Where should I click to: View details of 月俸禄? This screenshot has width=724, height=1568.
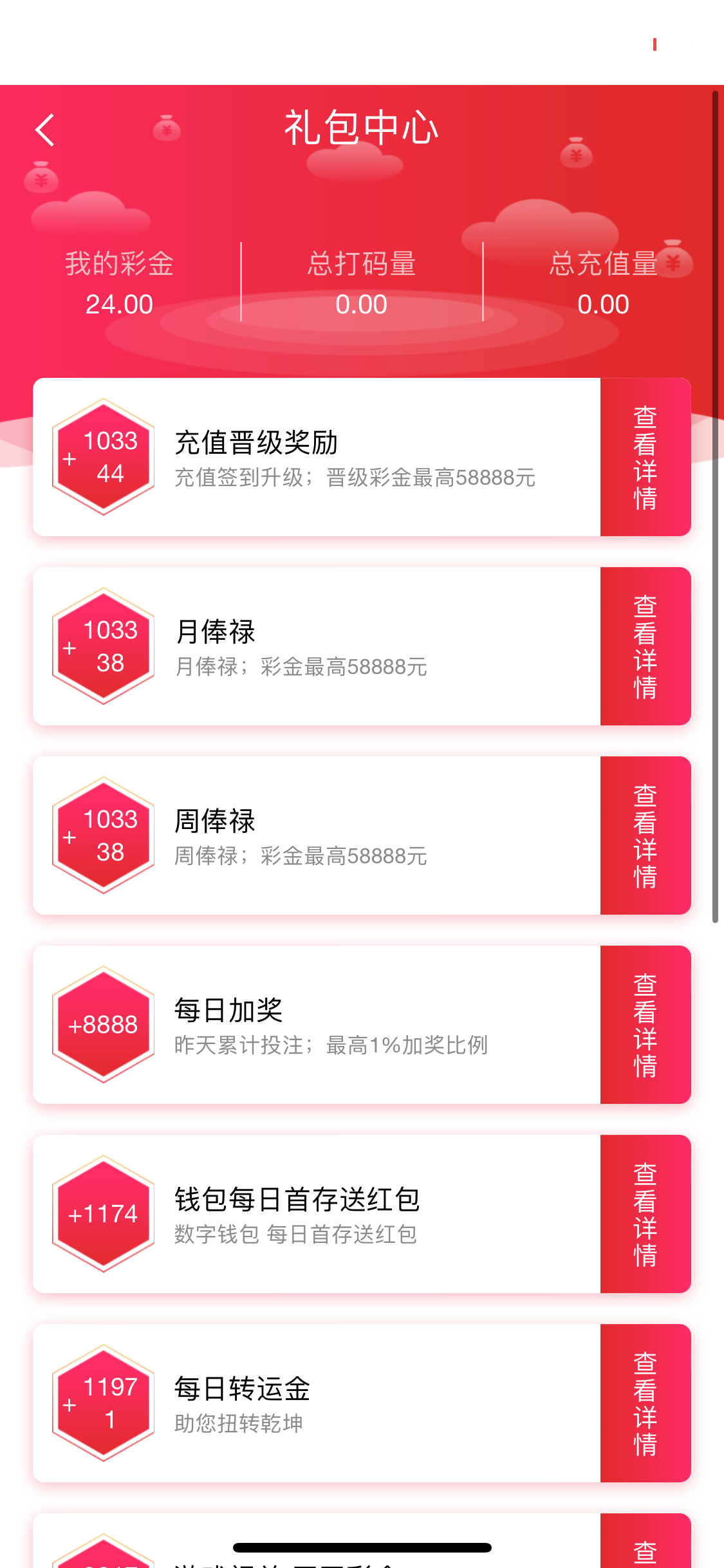pyautogui.click(x=645, y=646)
